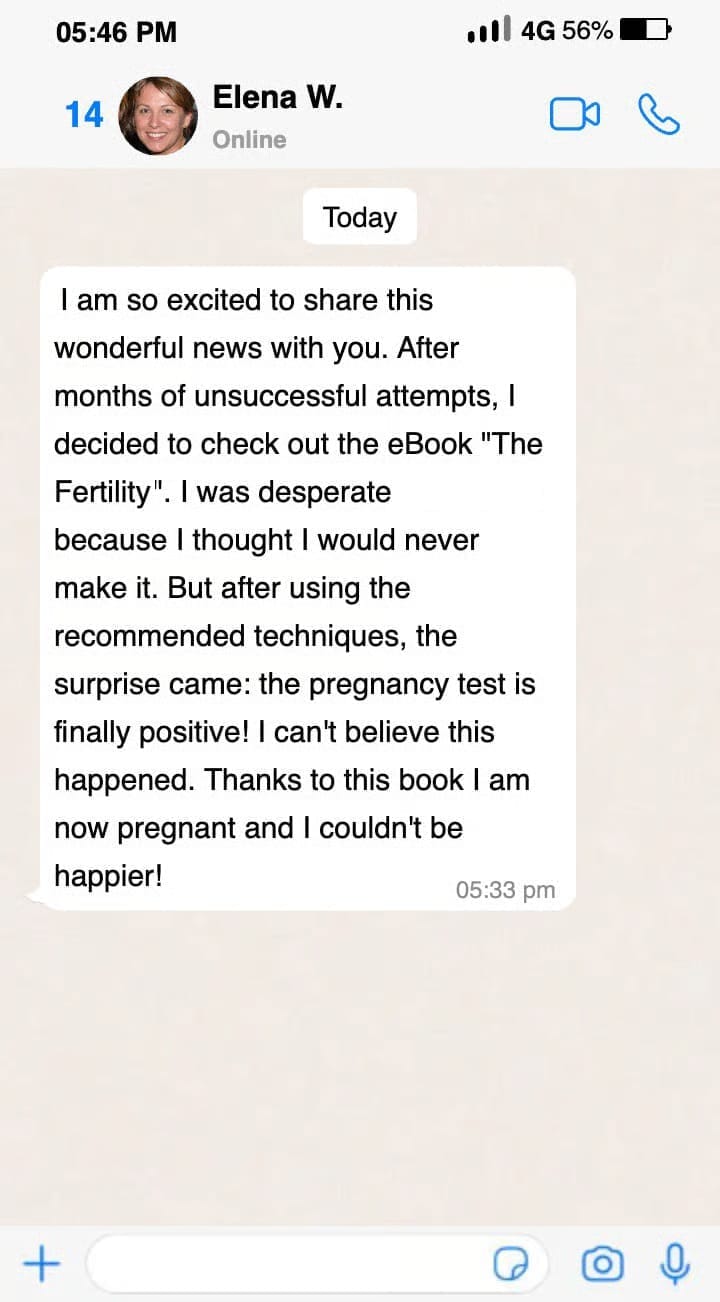Open the plus attachment menu
720x1302 pixels.
click(41, 1264)
